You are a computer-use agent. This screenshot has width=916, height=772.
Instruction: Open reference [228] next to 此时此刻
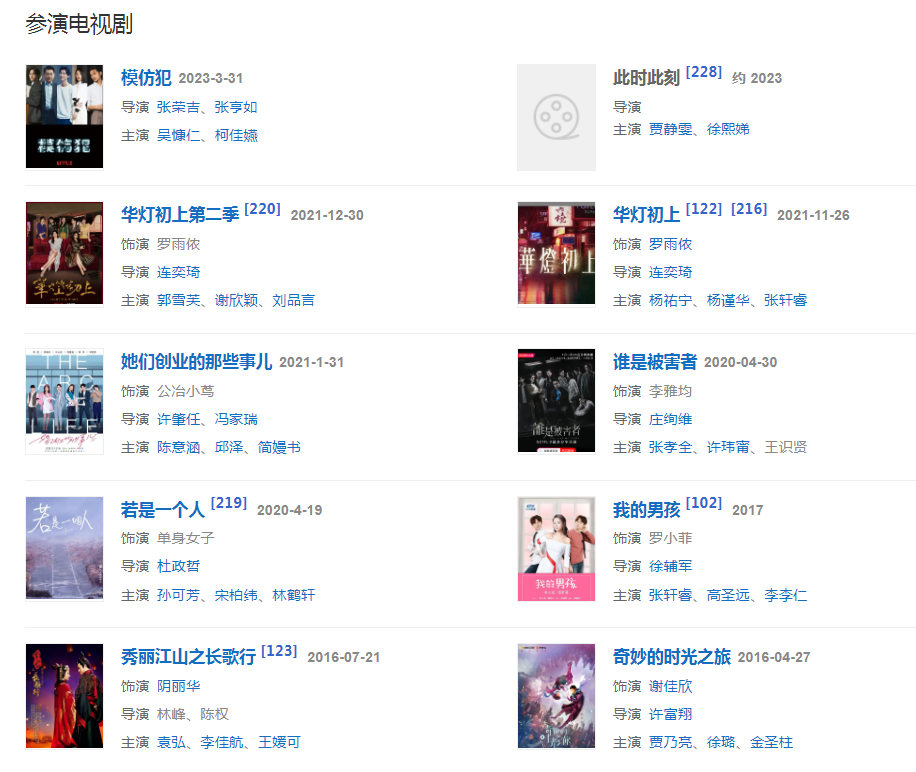[704, 72]
